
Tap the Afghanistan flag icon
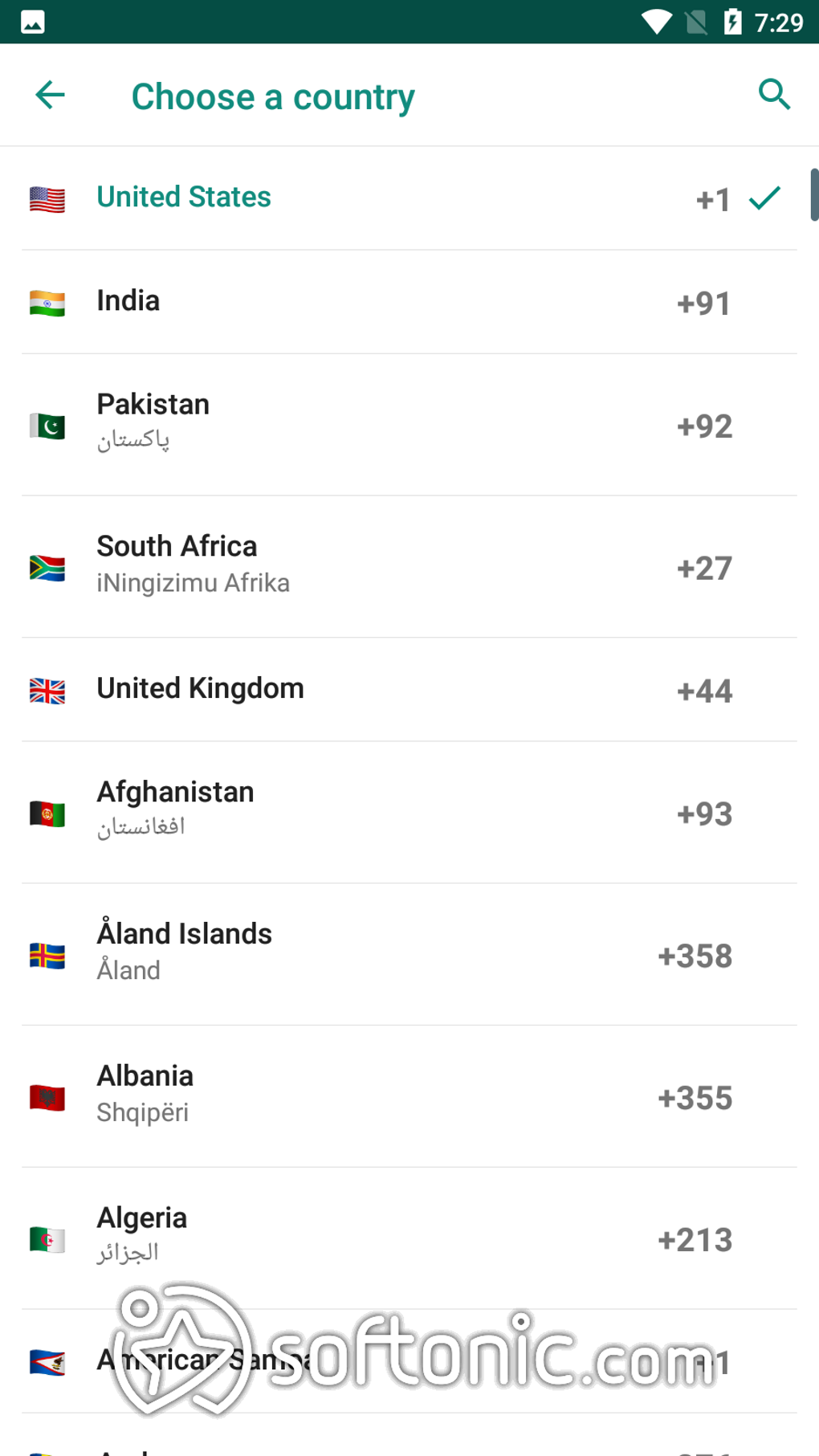[47, 814]
